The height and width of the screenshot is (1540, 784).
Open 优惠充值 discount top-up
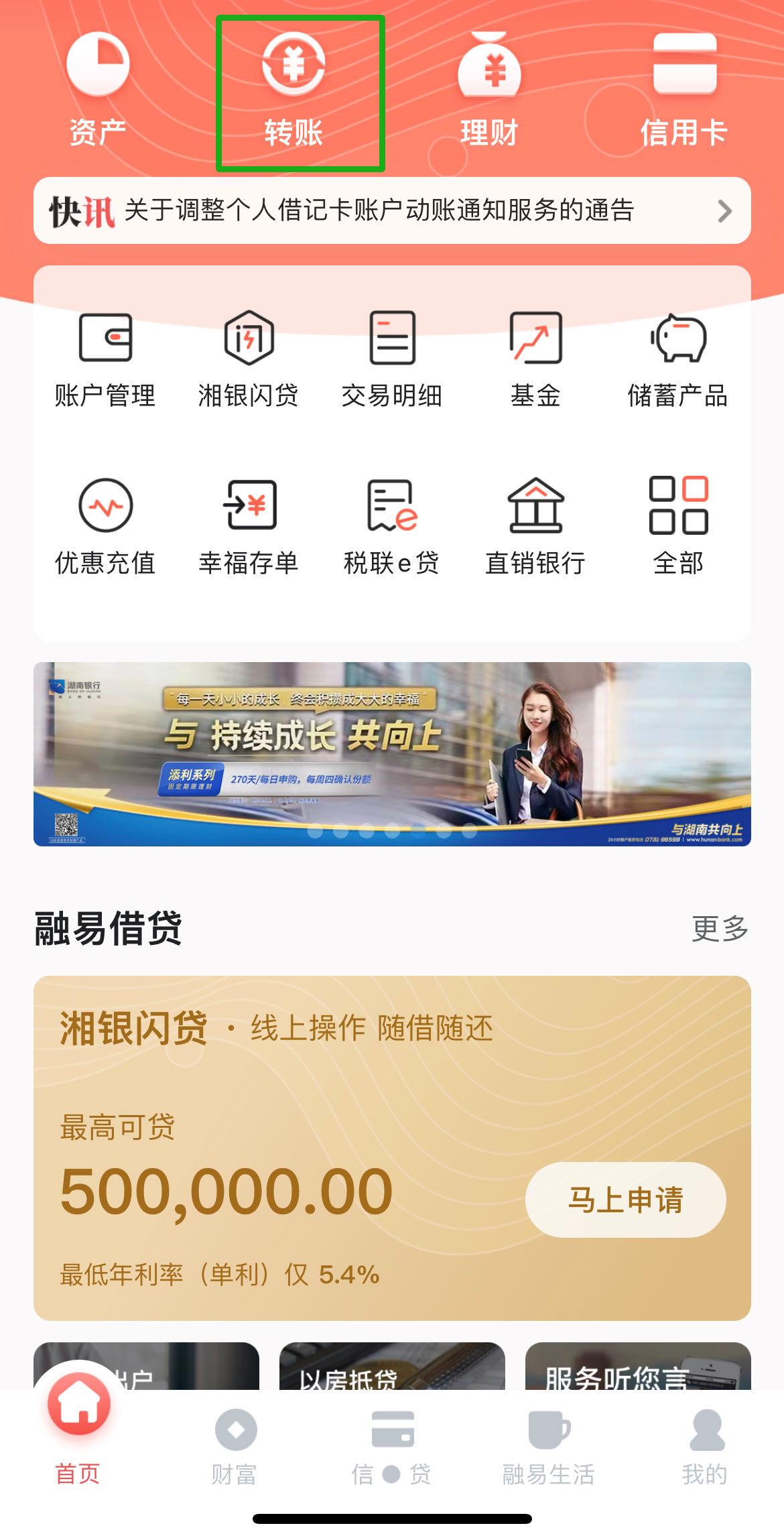pyautogui.click(x=105, y=526)
